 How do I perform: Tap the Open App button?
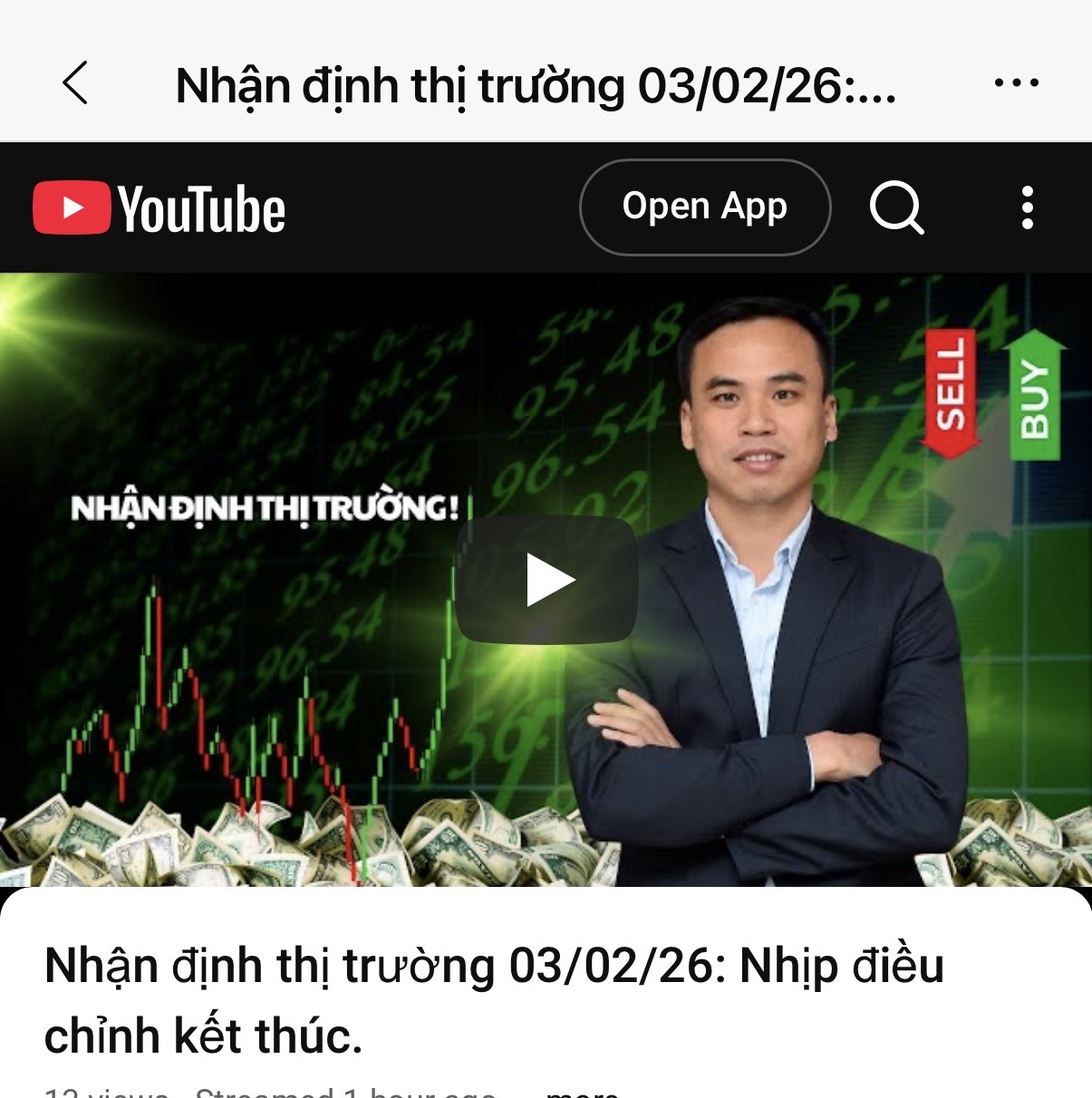pos(704,207)
